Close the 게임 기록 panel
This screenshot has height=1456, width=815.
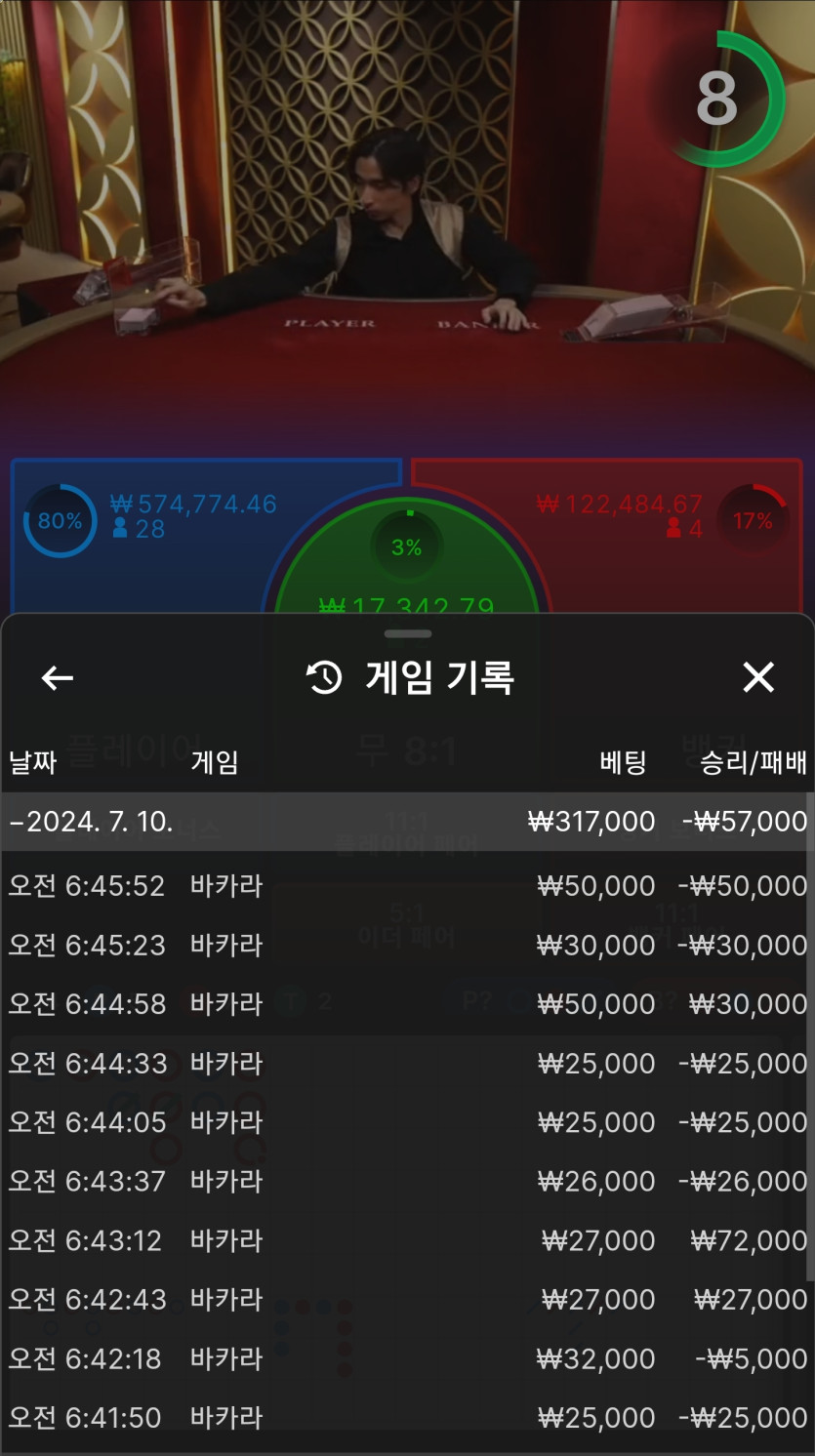click(x=758, y=677)
